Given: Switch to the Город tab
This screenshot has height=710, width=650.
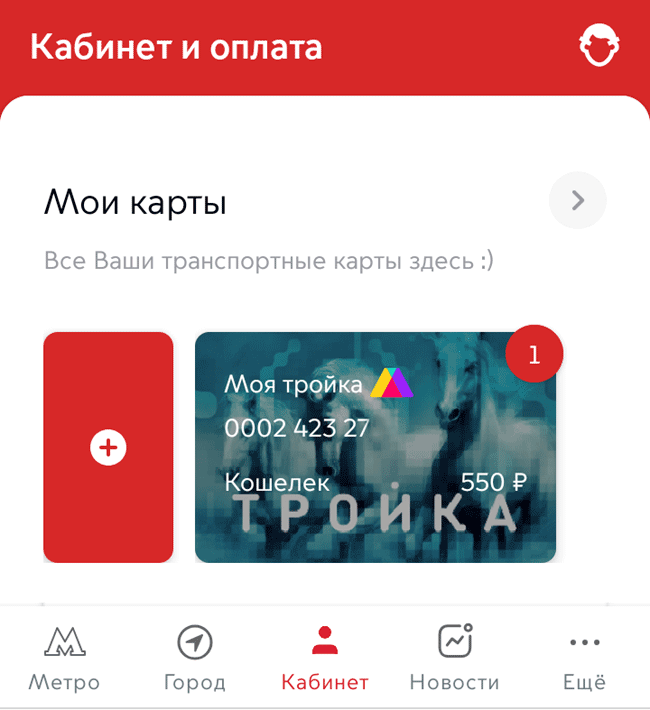Looking at the screenshot, I should [194, 658].
